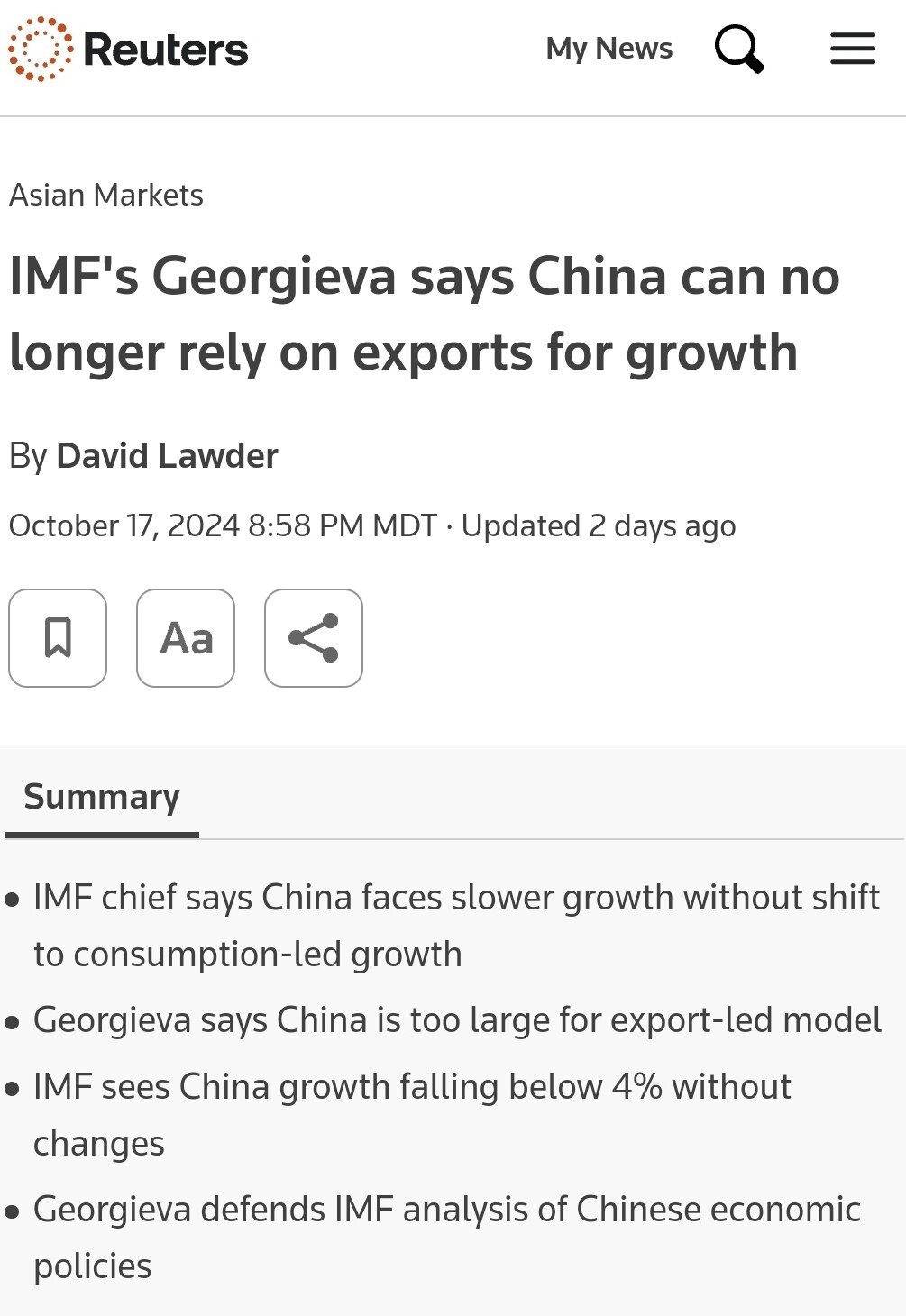Open My News
The width and height of the screenshot is (906, 1316).
pyautogui.click(x=609, y=49)
